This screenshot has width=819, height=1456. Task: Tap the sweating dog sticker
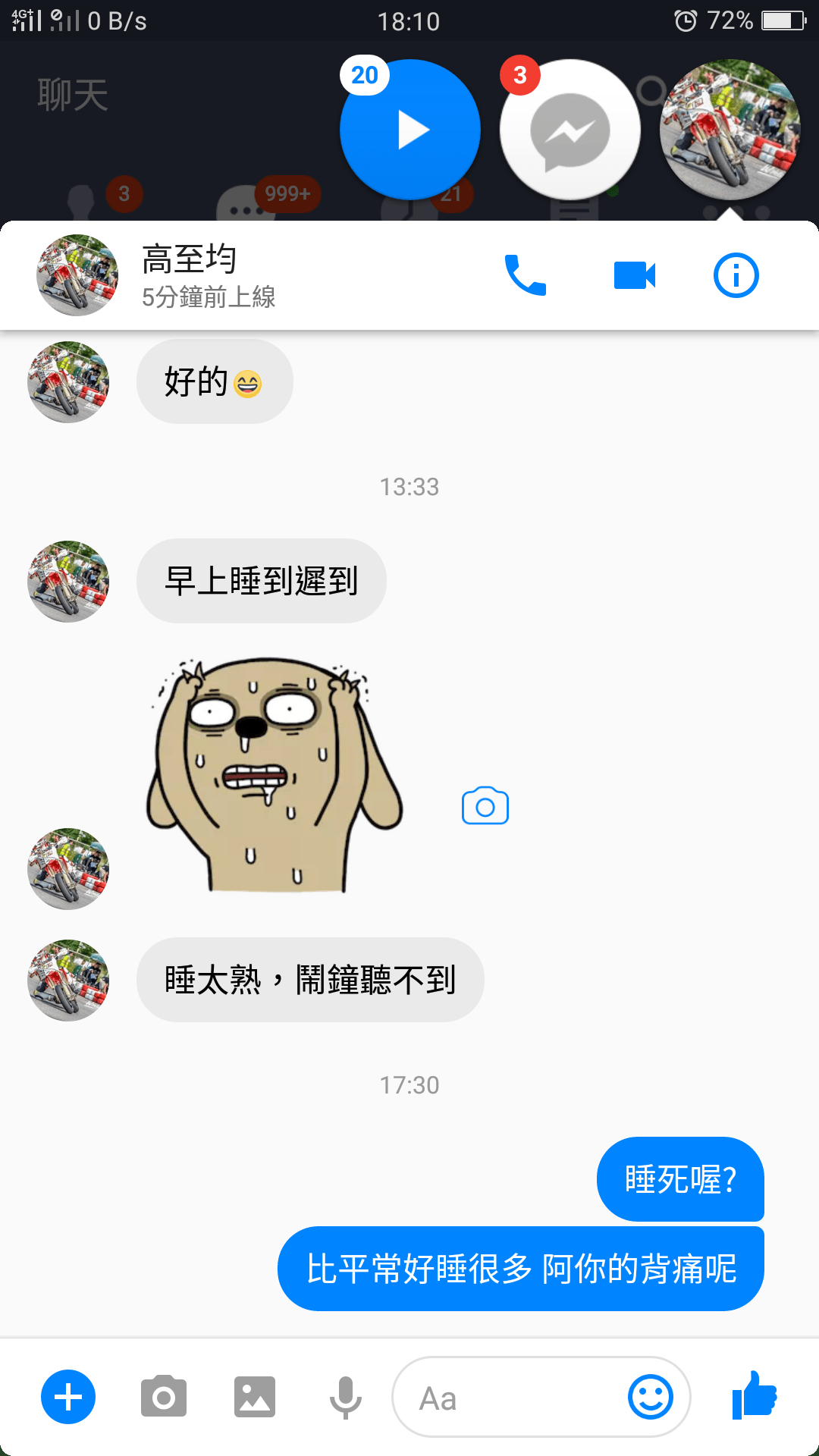click(273, 773)
